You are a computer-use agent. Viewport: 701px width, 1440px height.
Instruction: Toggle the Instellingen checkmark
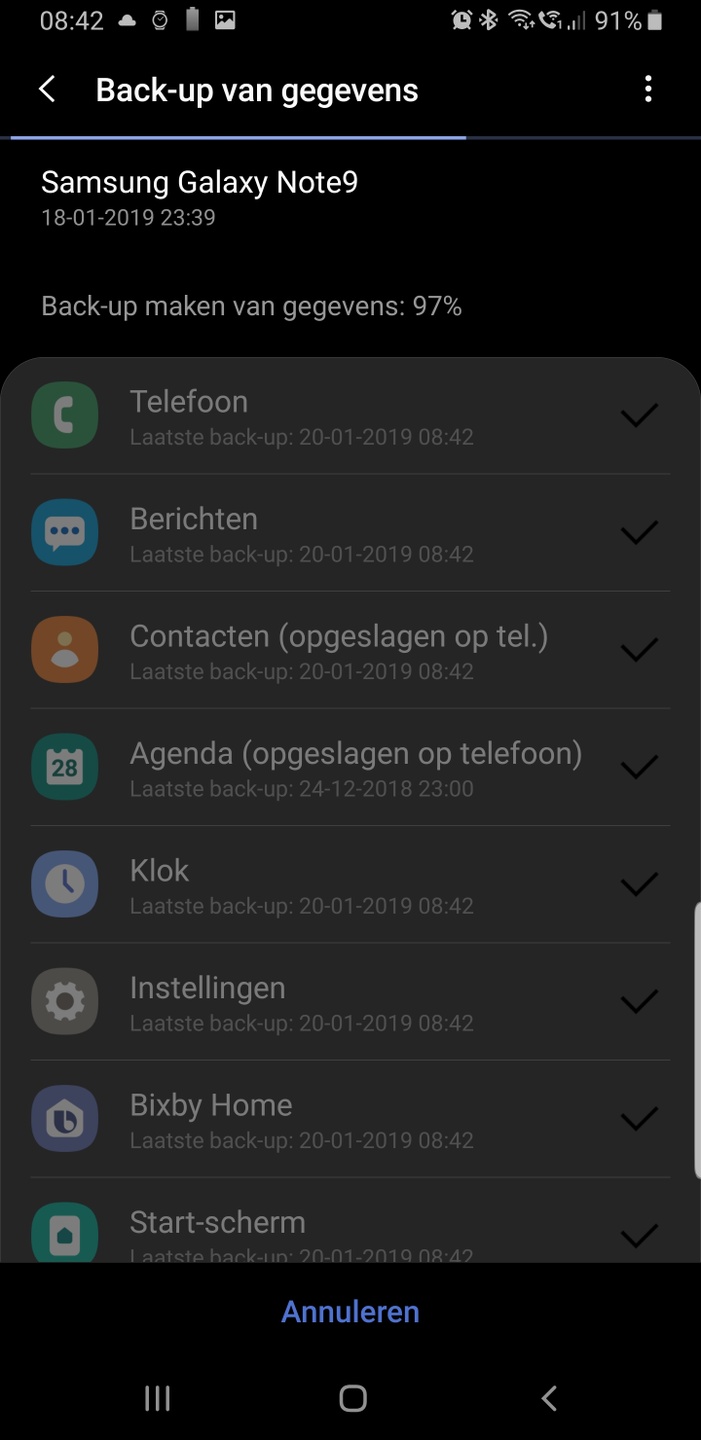[x=639, y=1001]
